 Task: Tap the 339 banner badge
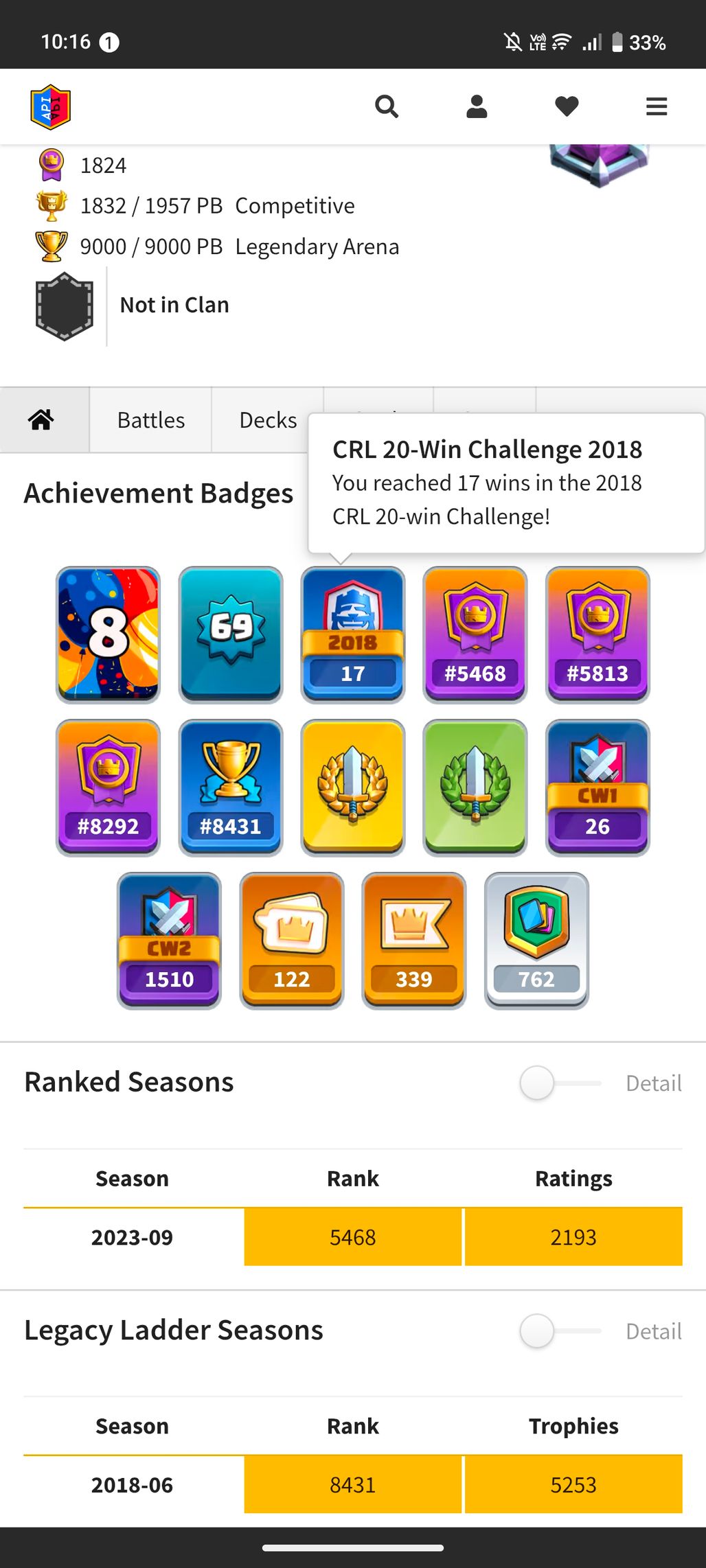pos(414,941)
